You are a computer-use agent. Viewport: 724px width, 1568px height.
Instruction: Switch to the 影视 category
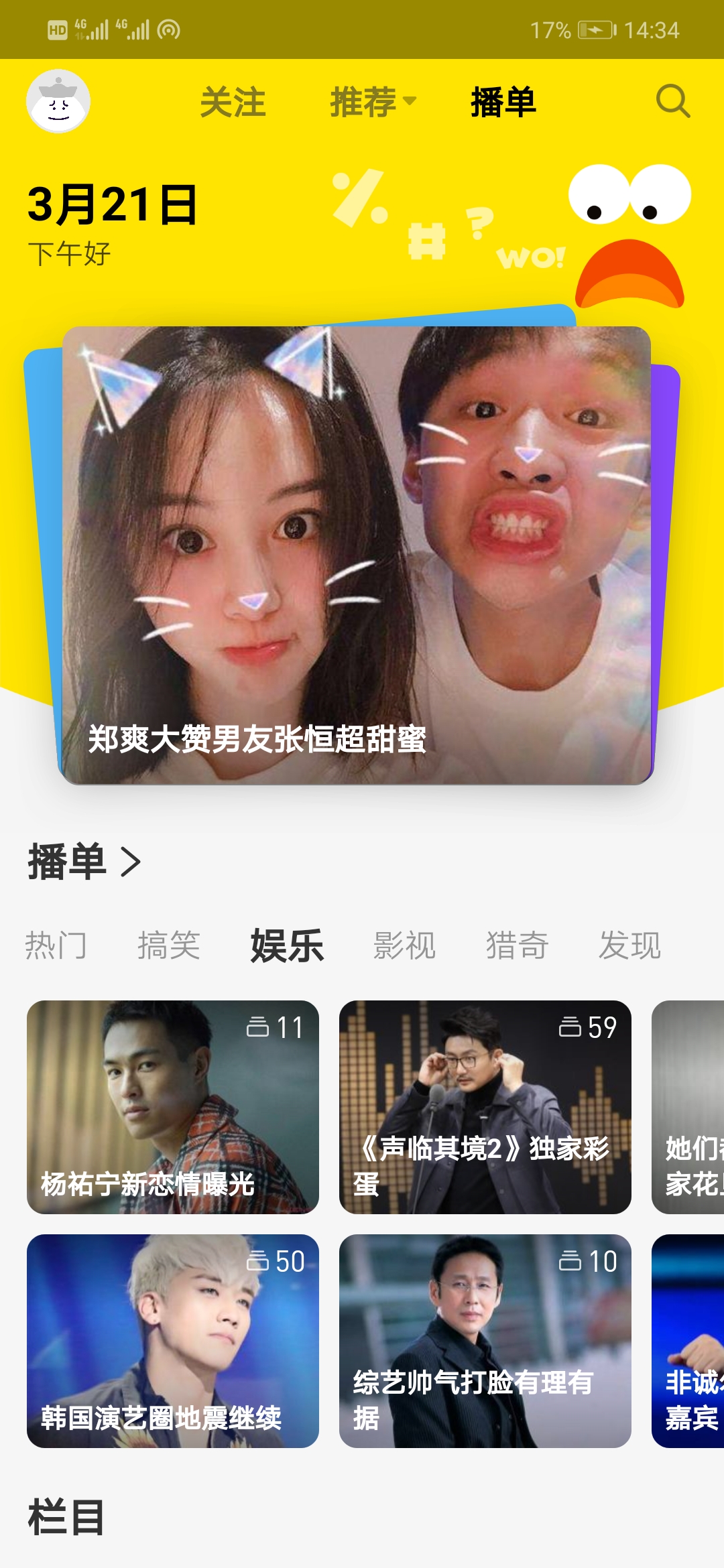coord(404,945)
